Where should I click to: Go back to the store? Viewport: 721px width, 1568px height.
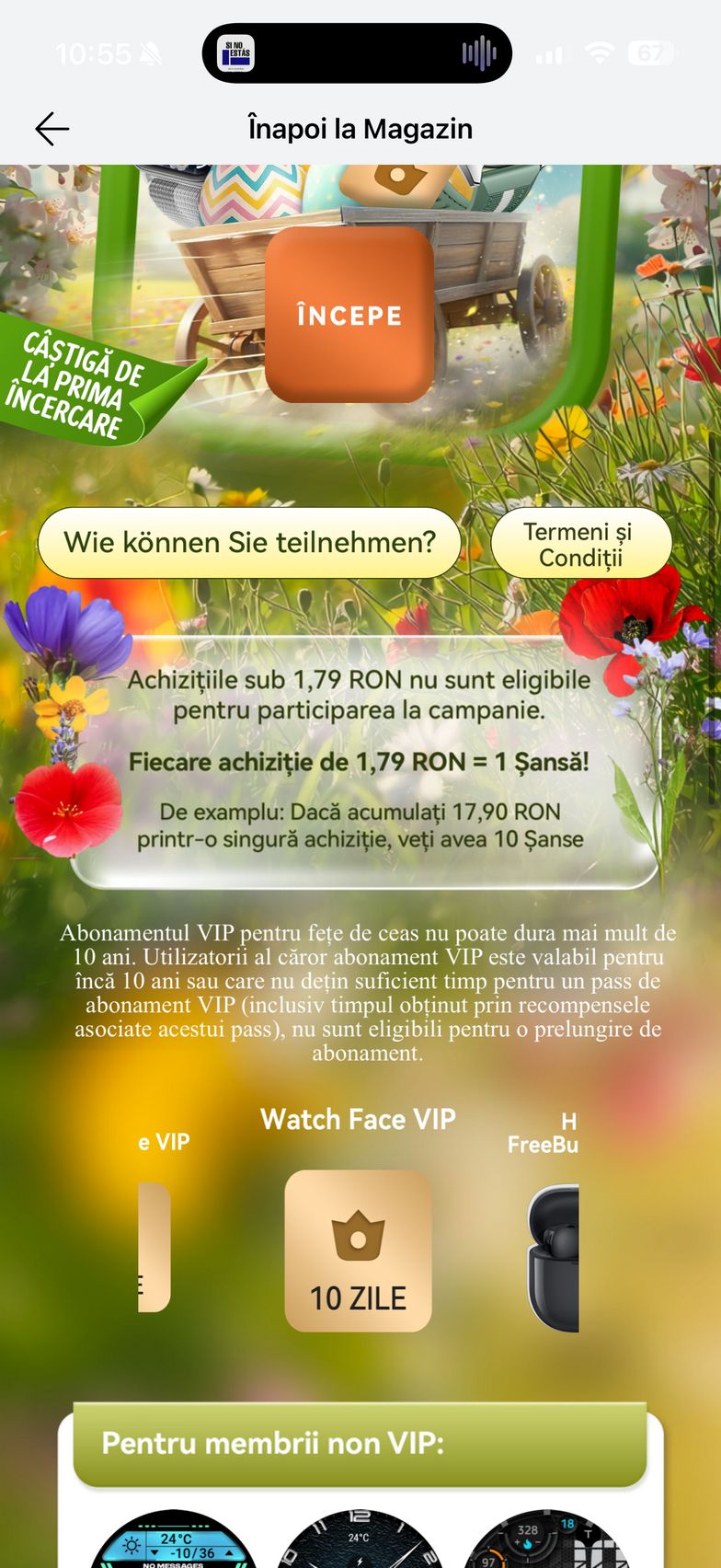pyautogui.click(x=52, y=129)
